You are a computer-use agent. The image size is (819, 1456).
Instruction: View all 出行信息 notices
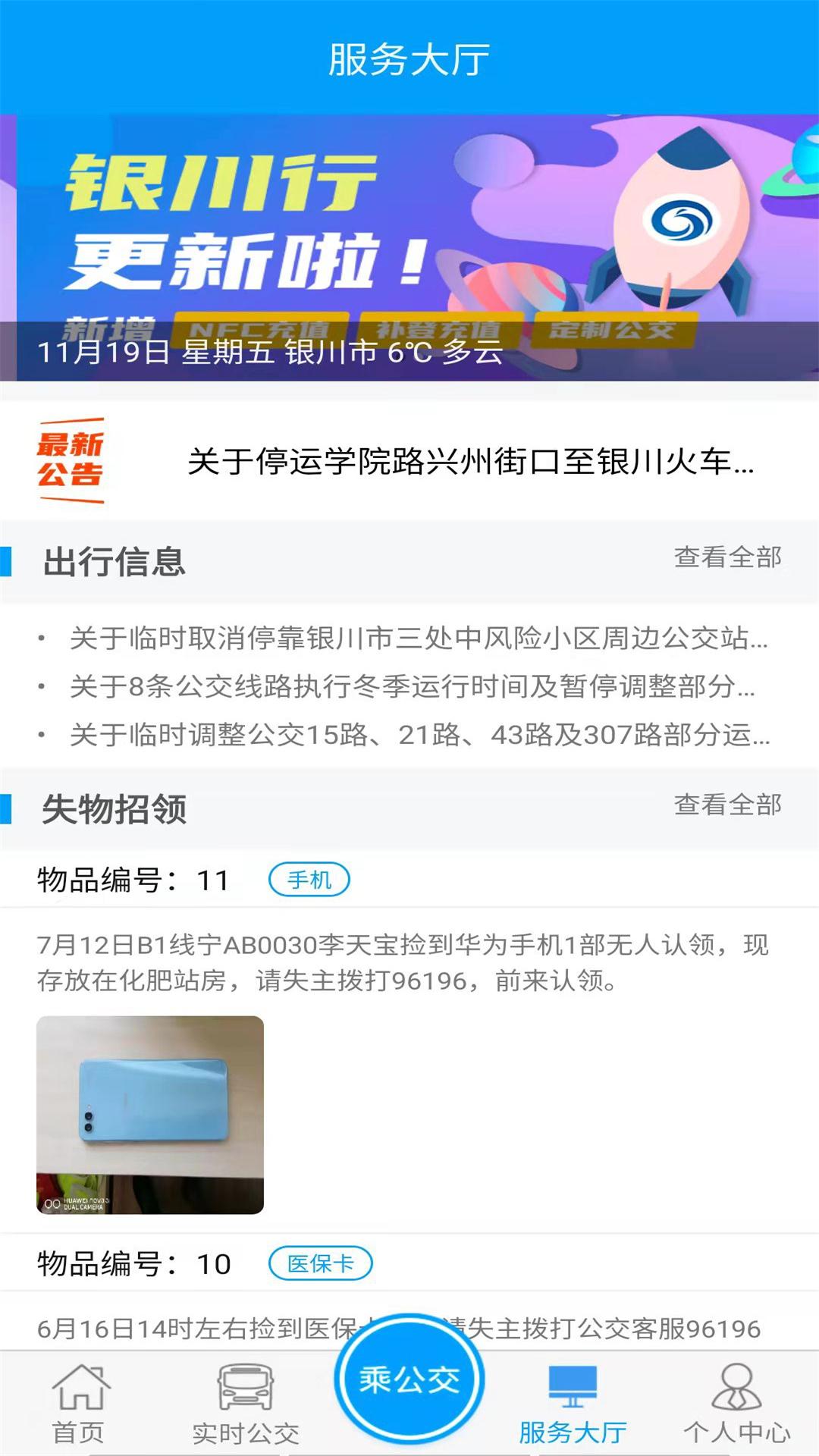(x=727, y=557)
